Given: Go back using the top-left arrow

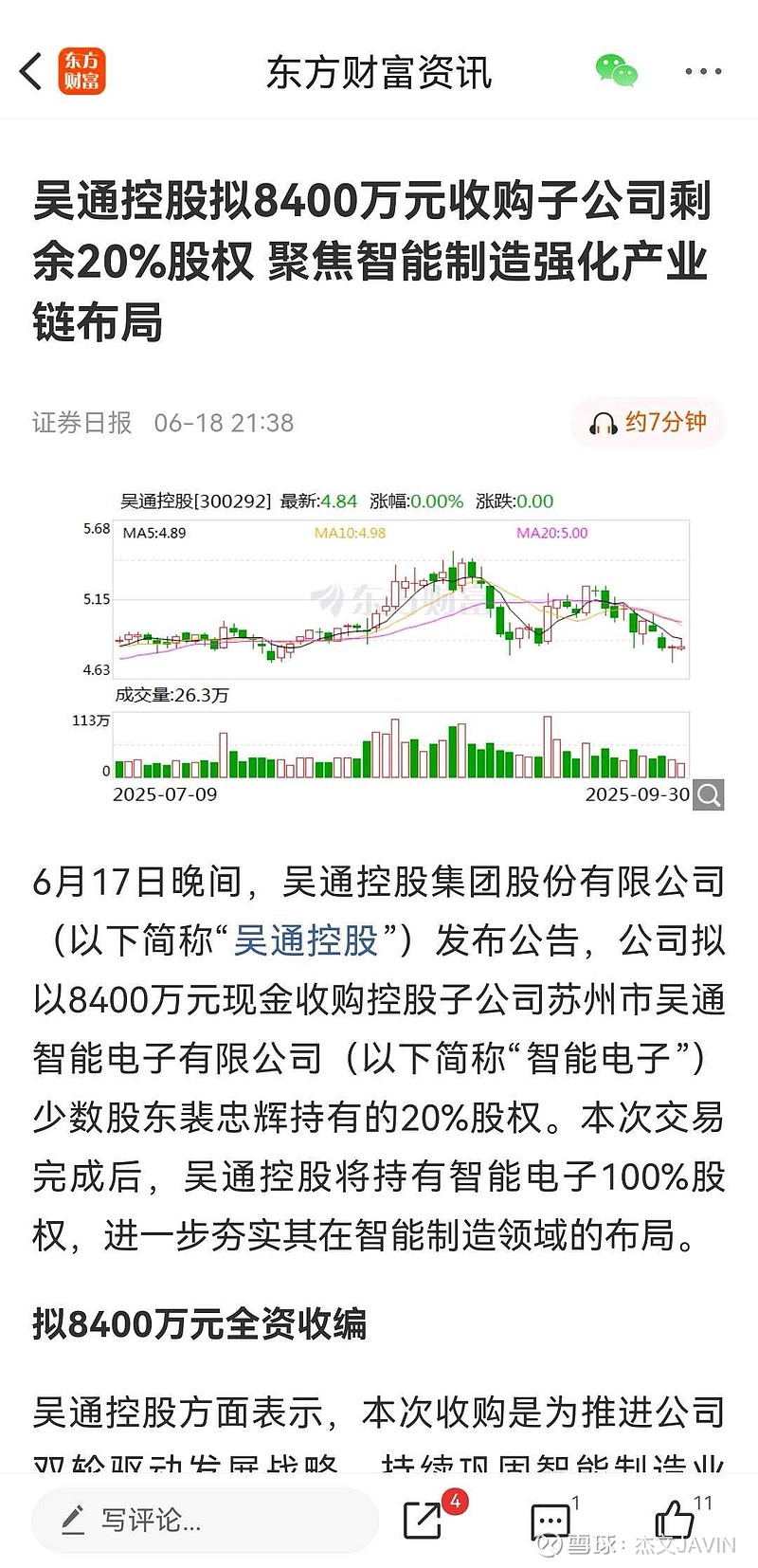Looking at the screenshot, I should click(31, 72).
